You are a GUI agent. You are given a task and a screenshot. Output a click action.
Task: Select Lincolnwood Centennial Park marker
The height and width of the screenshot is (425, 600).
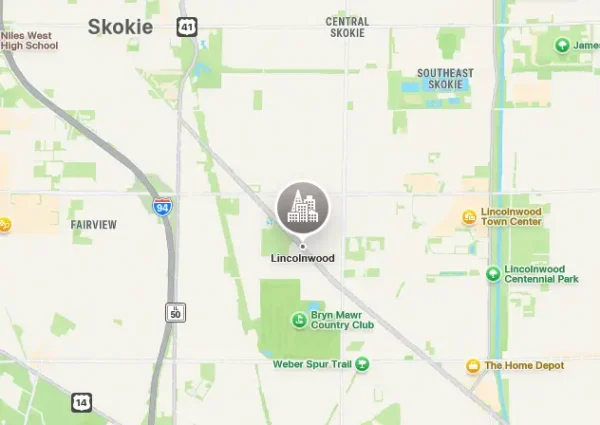tap(493, 273)
